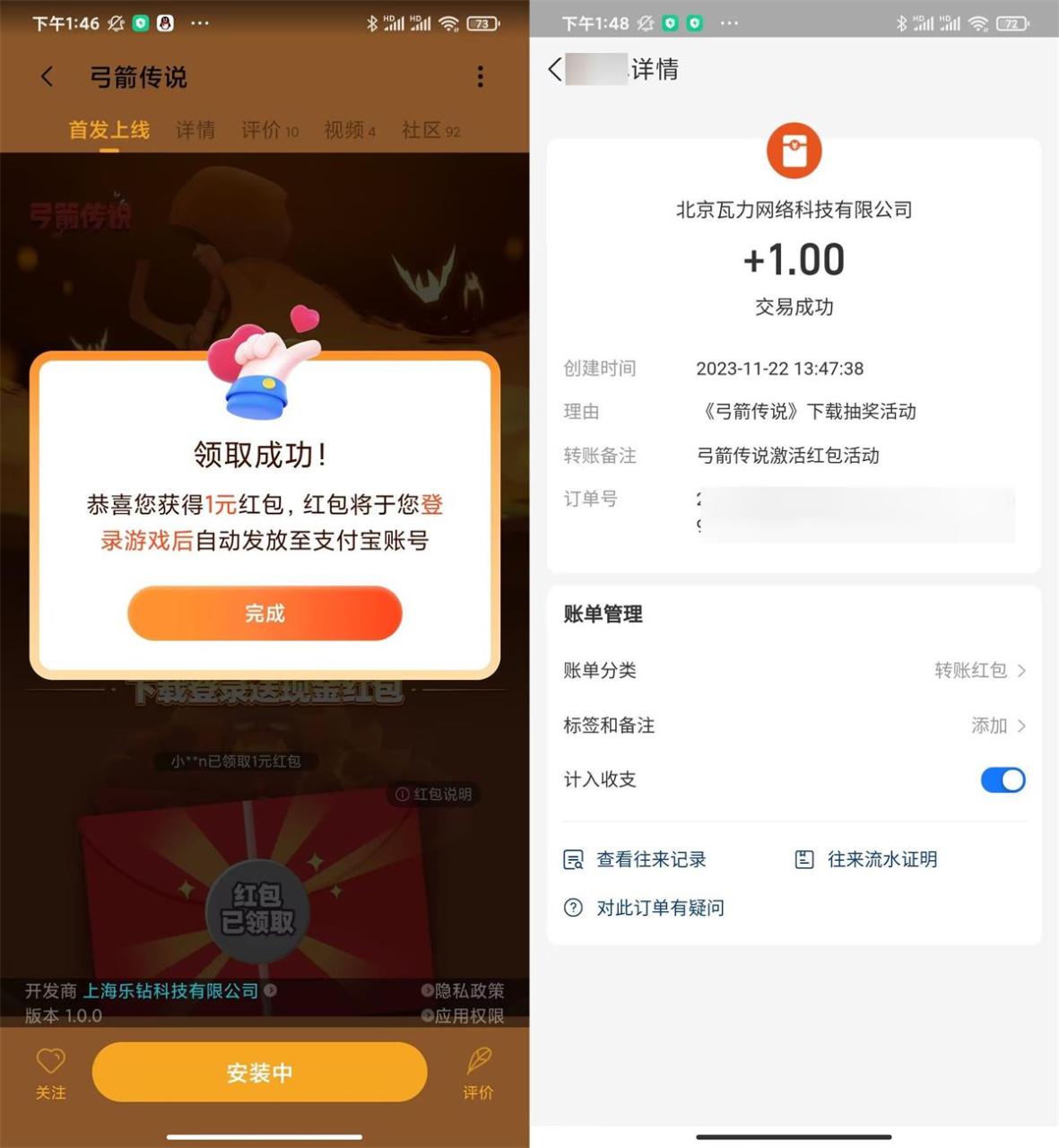This screenshot has width=1059, height=1148.
Task: Disable the 计入收支 switch
Action: coord(1003,779)
